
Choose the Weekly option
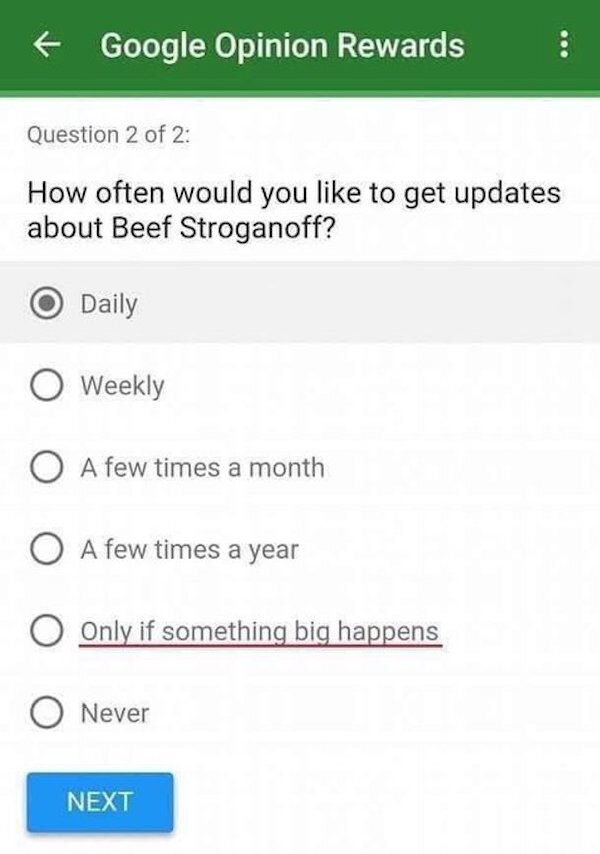point(47,385)
